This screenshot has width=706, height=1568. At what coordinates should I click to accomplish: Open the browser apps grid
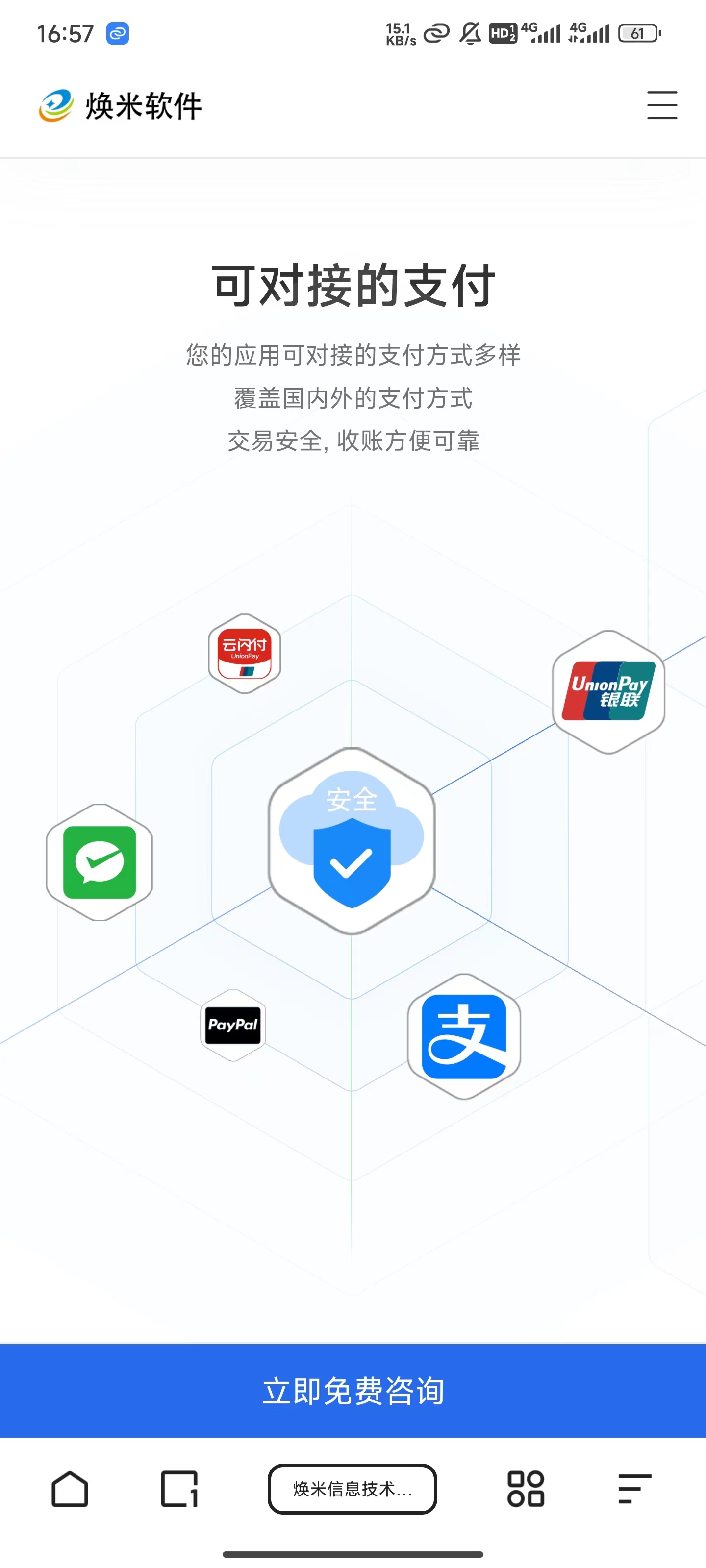525,1489
